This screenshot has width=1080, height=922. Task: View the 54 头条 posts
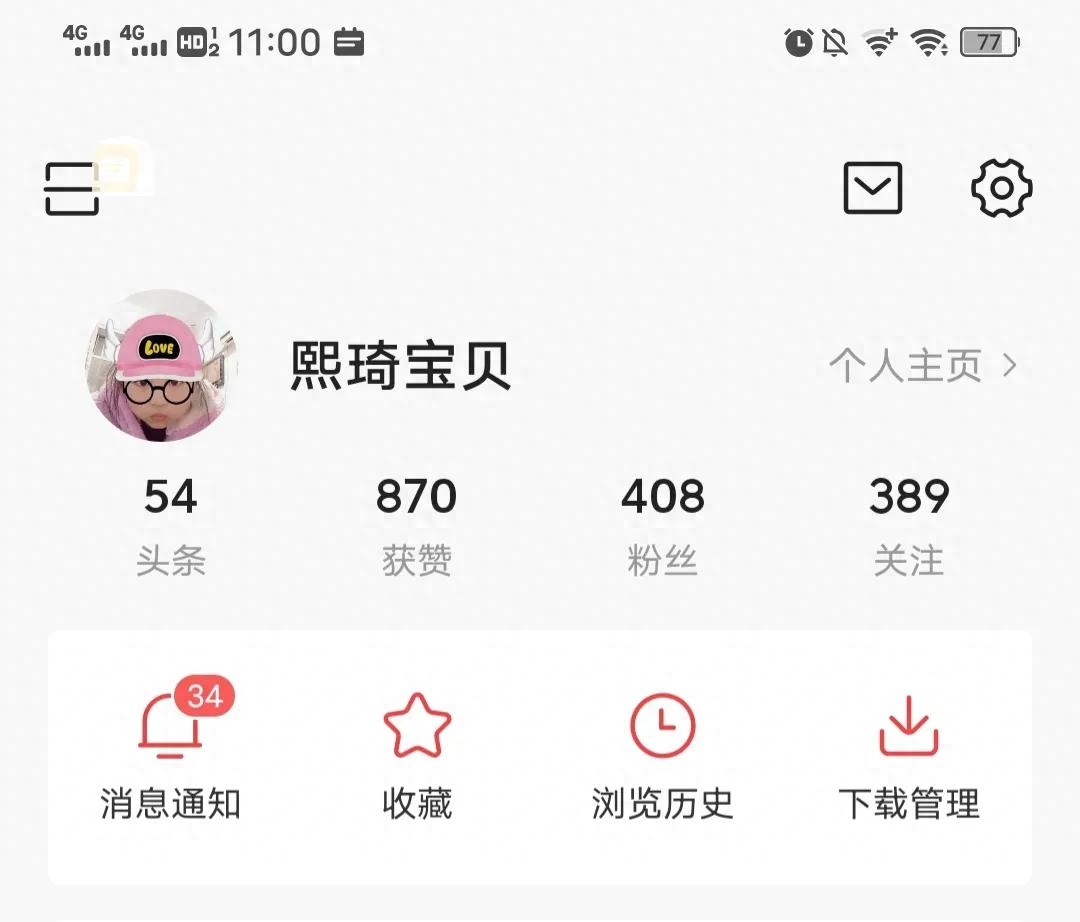170,525
